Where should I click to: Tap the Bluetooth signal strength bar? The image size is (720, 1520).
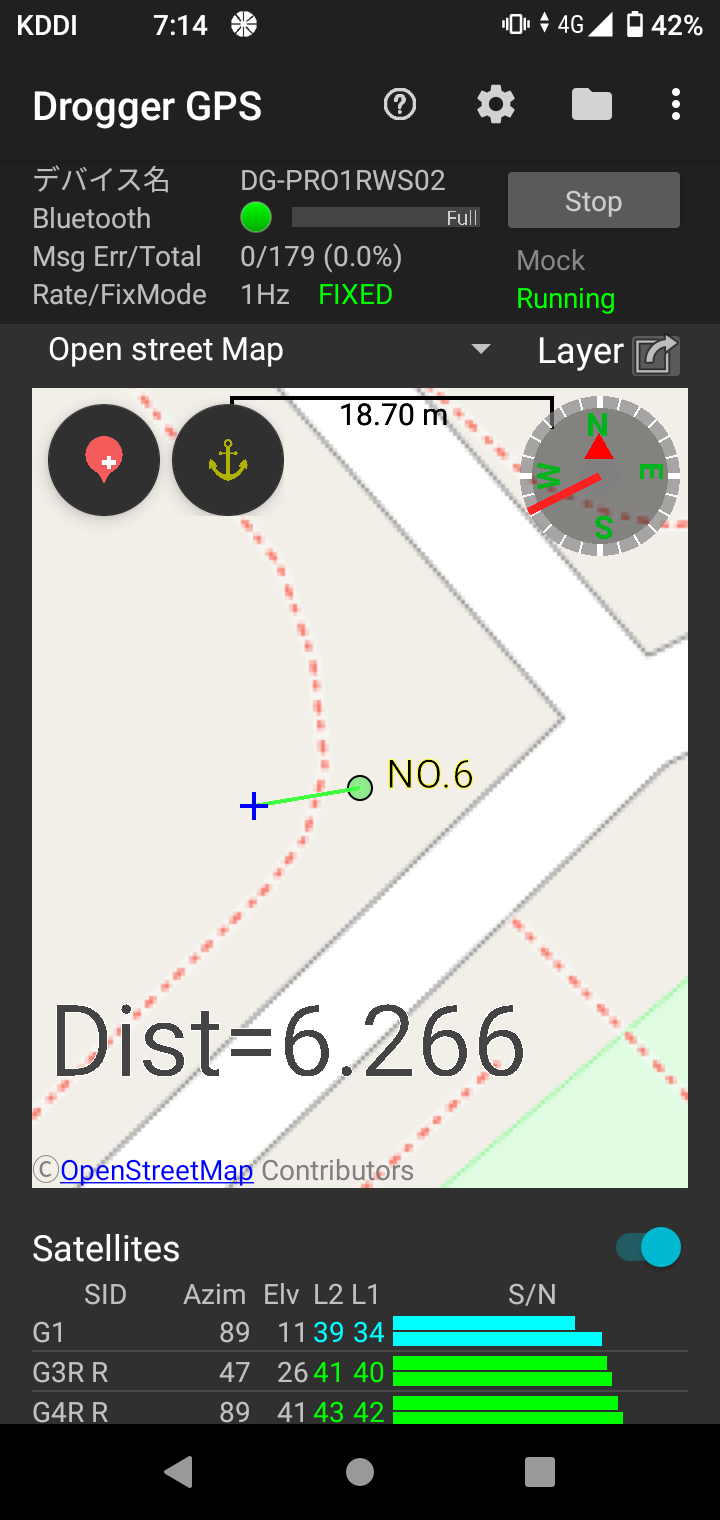click(385, 215)
